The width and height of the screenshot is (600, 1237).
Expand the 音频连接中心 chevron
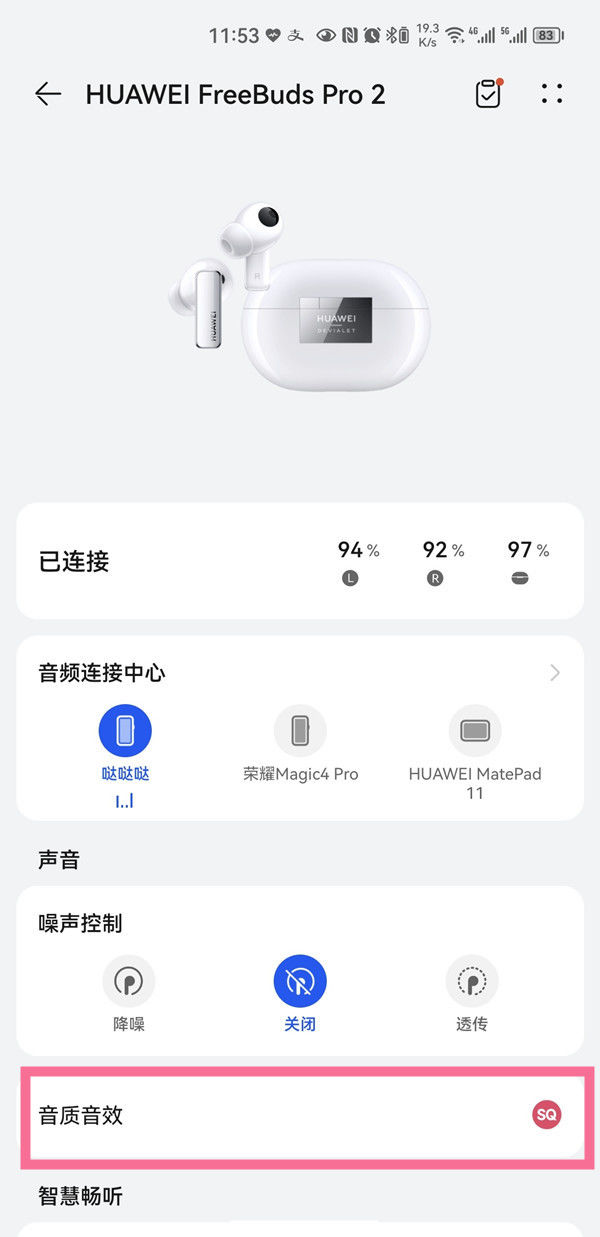(555, 673)
